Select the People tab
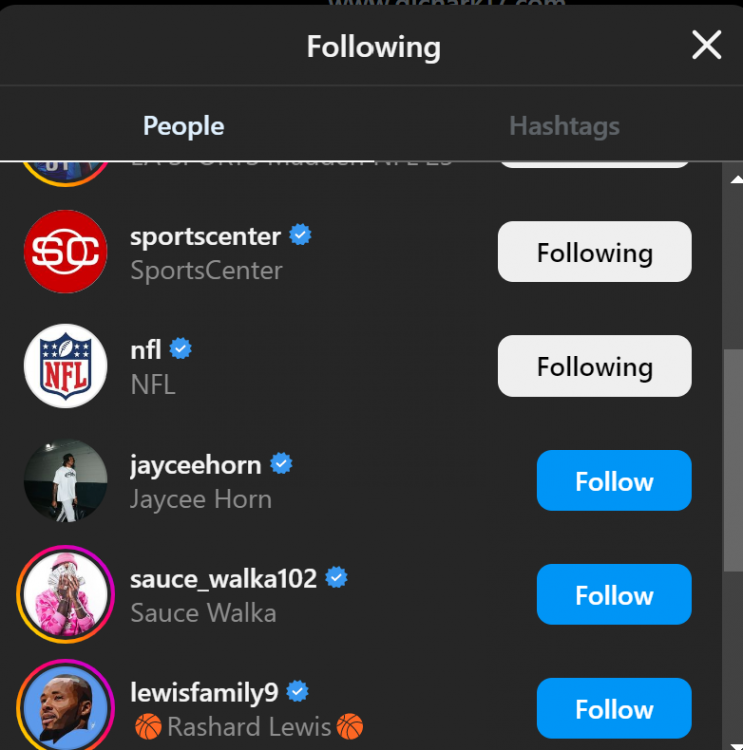The image size is (743, 750). tap(183, 126)
